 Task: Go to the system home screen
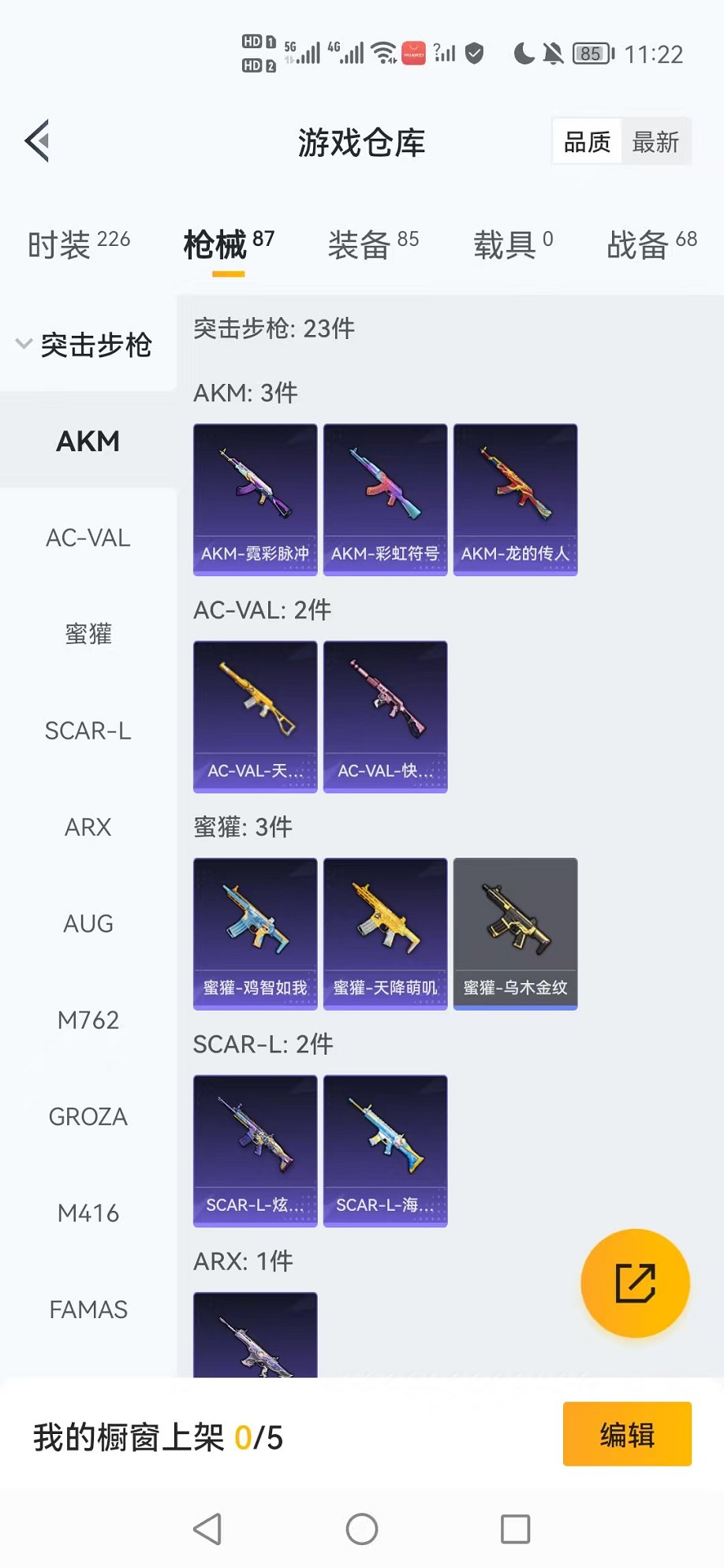pyautogui.click(x=362, y=1529)
